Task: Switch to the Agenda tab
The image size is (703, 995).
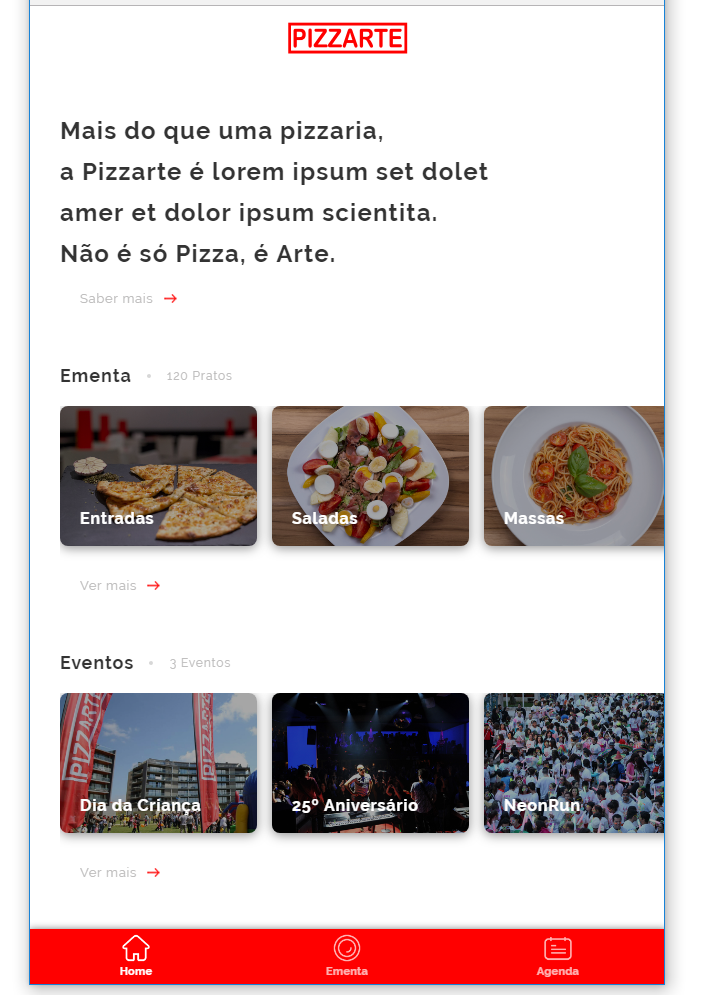Action: pyautogui.click(x=558, y=957)
